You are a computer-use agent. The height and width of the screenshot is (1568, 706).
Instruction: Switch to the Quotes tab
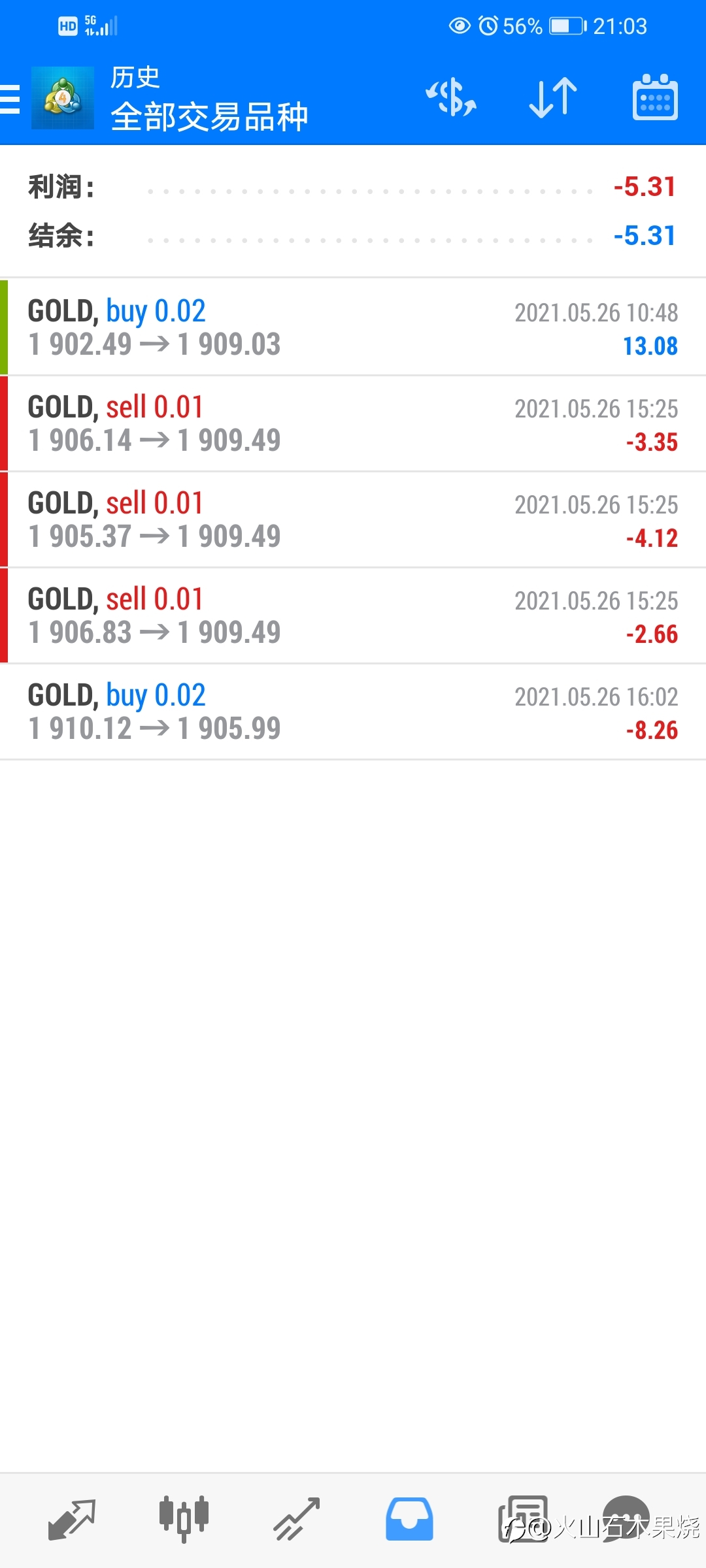pyautogui.click(x=72, y=1520)
